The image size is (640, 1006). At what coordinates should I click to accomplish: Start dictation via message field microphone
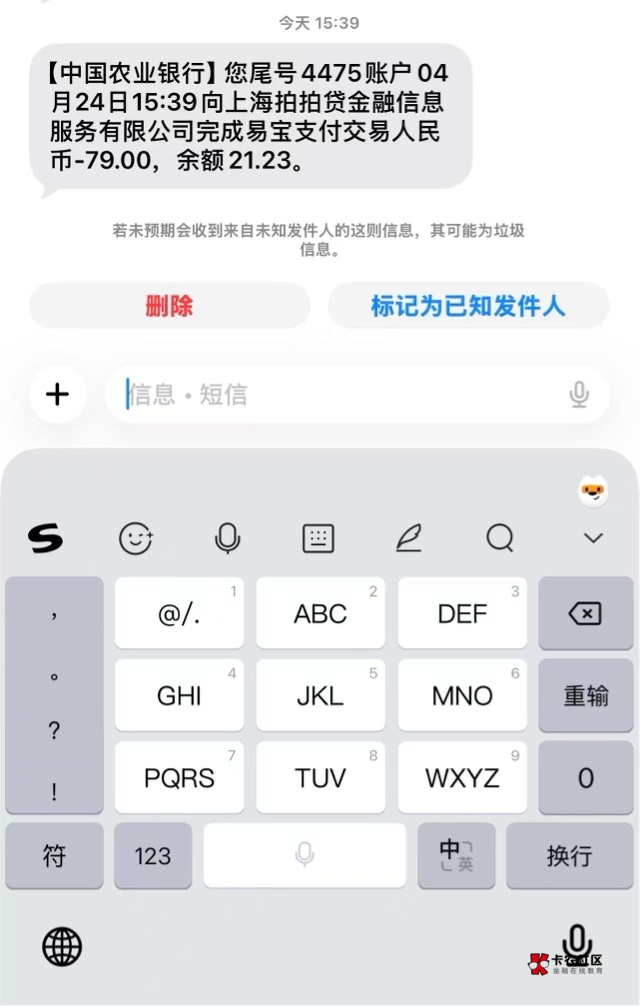click(578, 395)
